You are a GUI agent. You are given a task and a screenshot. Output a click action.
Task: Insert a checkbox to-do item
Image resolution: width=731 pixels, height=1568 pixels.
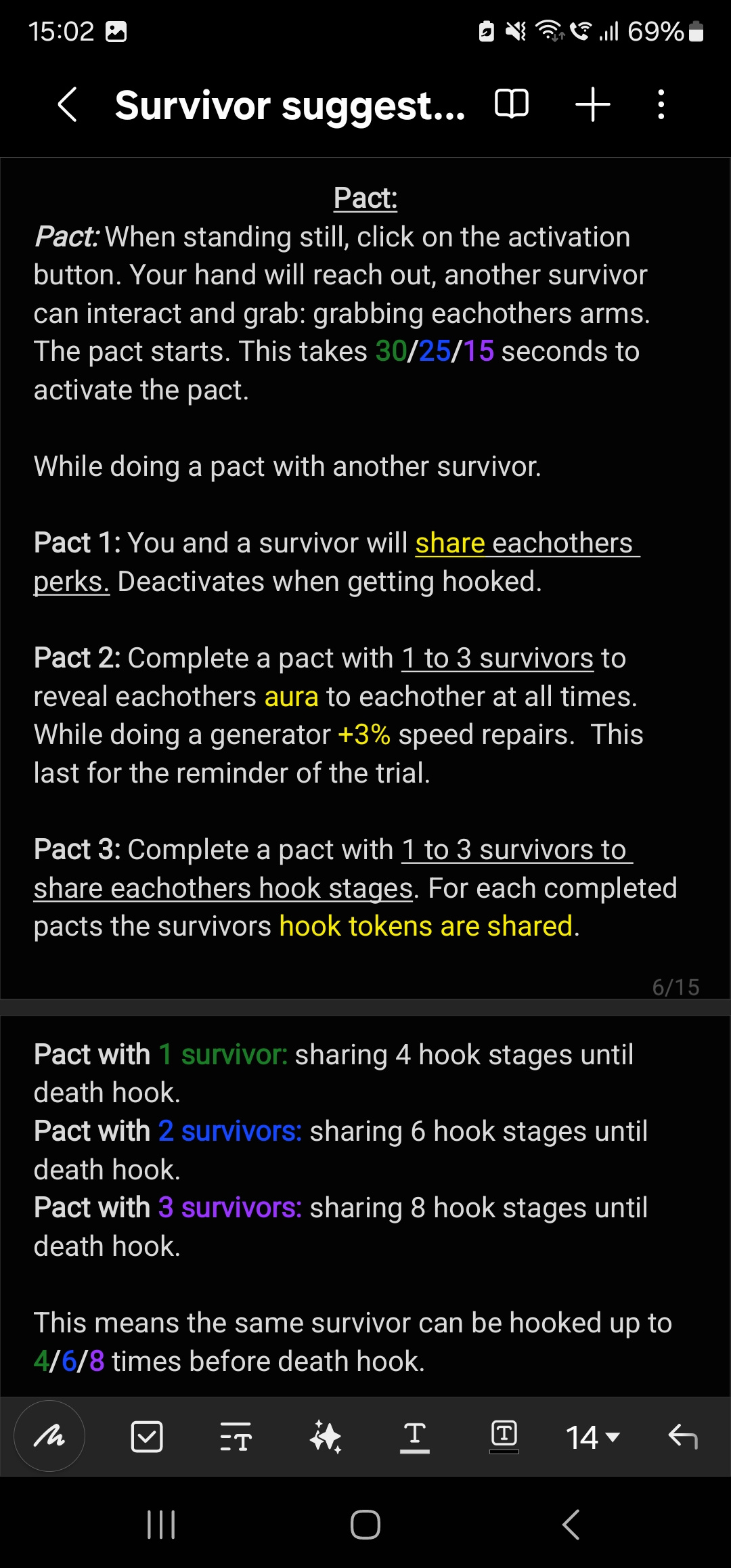[146, 1437]
